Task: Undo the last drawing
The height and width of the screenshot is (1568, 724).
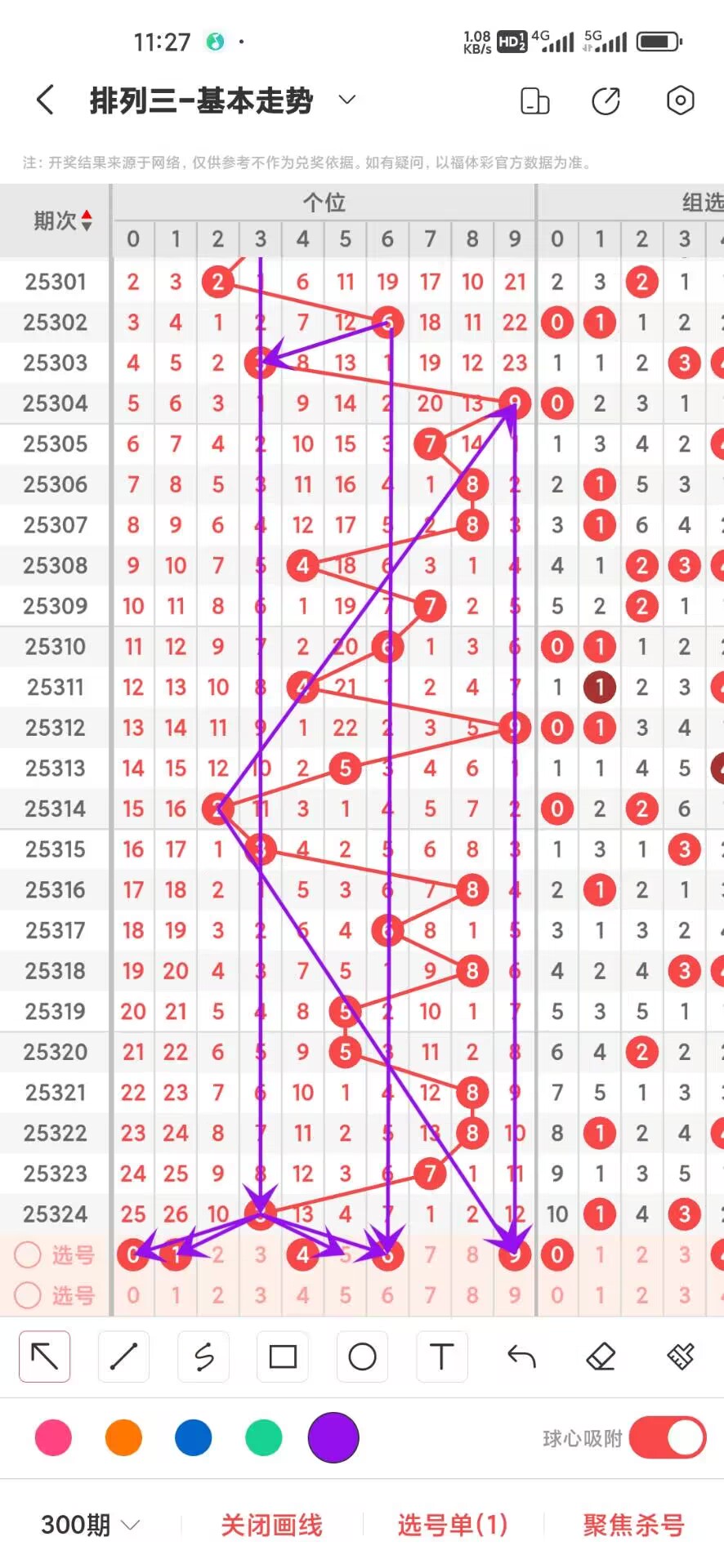Action: coord(521,1356)
